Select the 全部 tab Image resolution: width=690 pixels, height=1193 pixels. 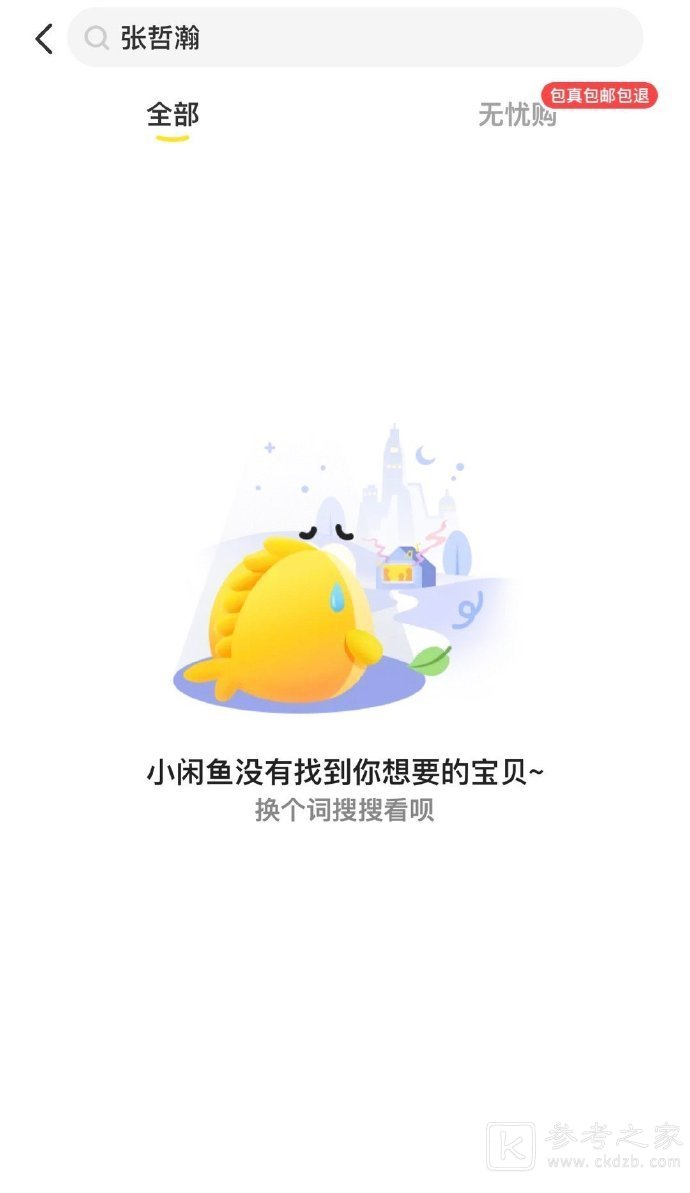point(173,115)
